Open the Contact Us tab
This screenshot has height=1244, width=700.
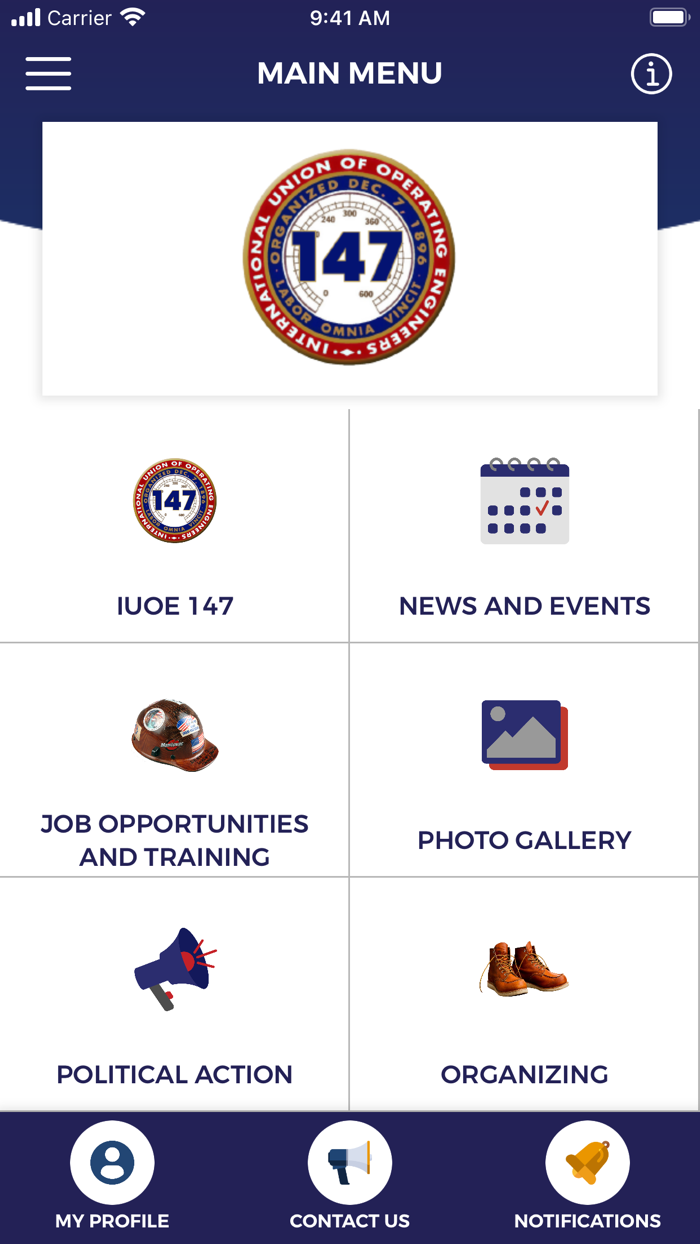coord(350,1175)
